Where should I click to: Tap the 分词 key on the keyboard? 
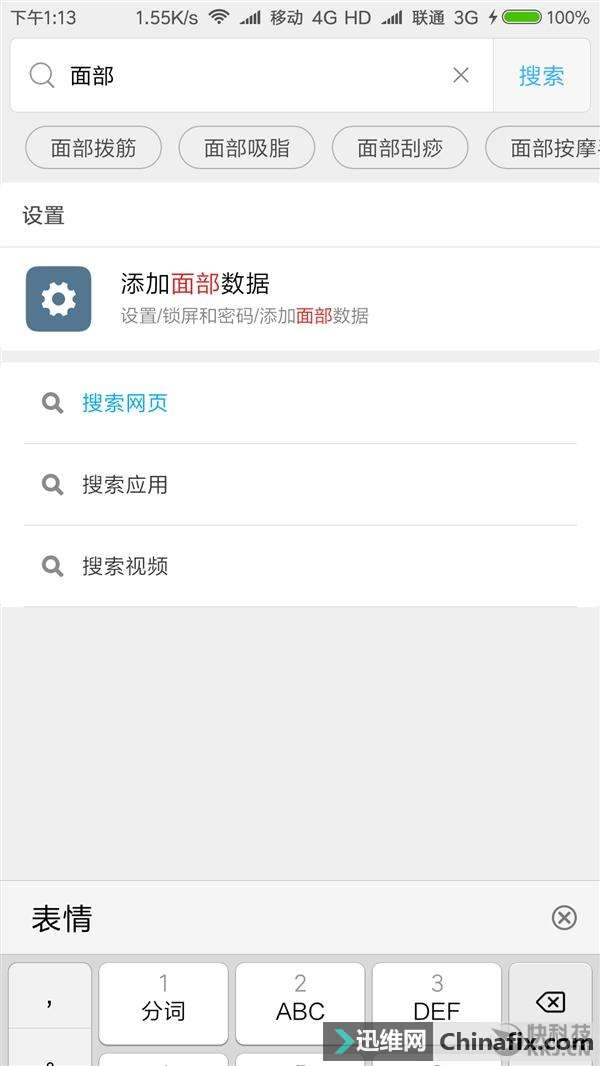(x=163, y=1003)
